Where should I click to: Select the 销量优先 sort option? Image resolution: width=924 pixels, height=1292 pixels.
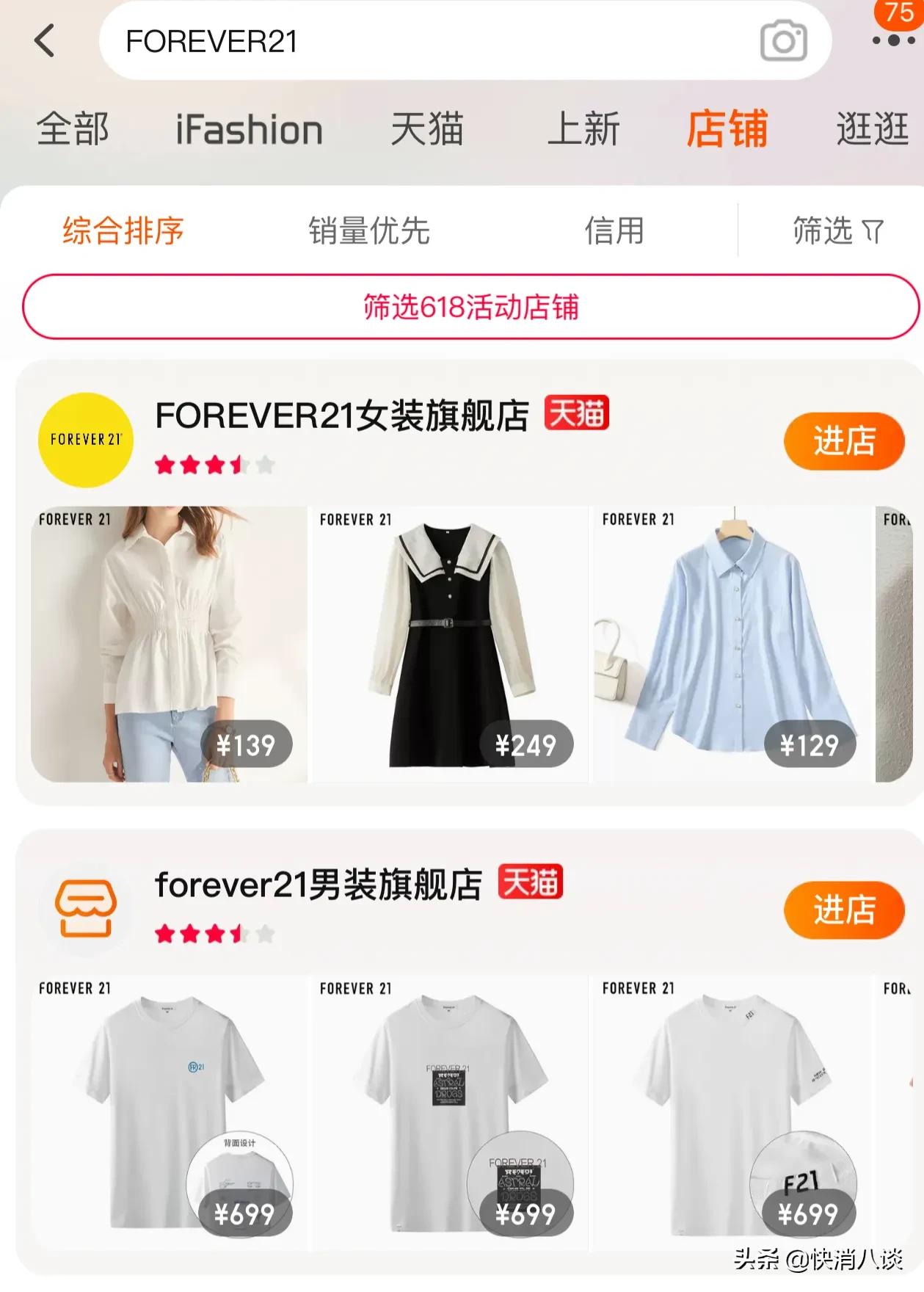pos(370,232)
